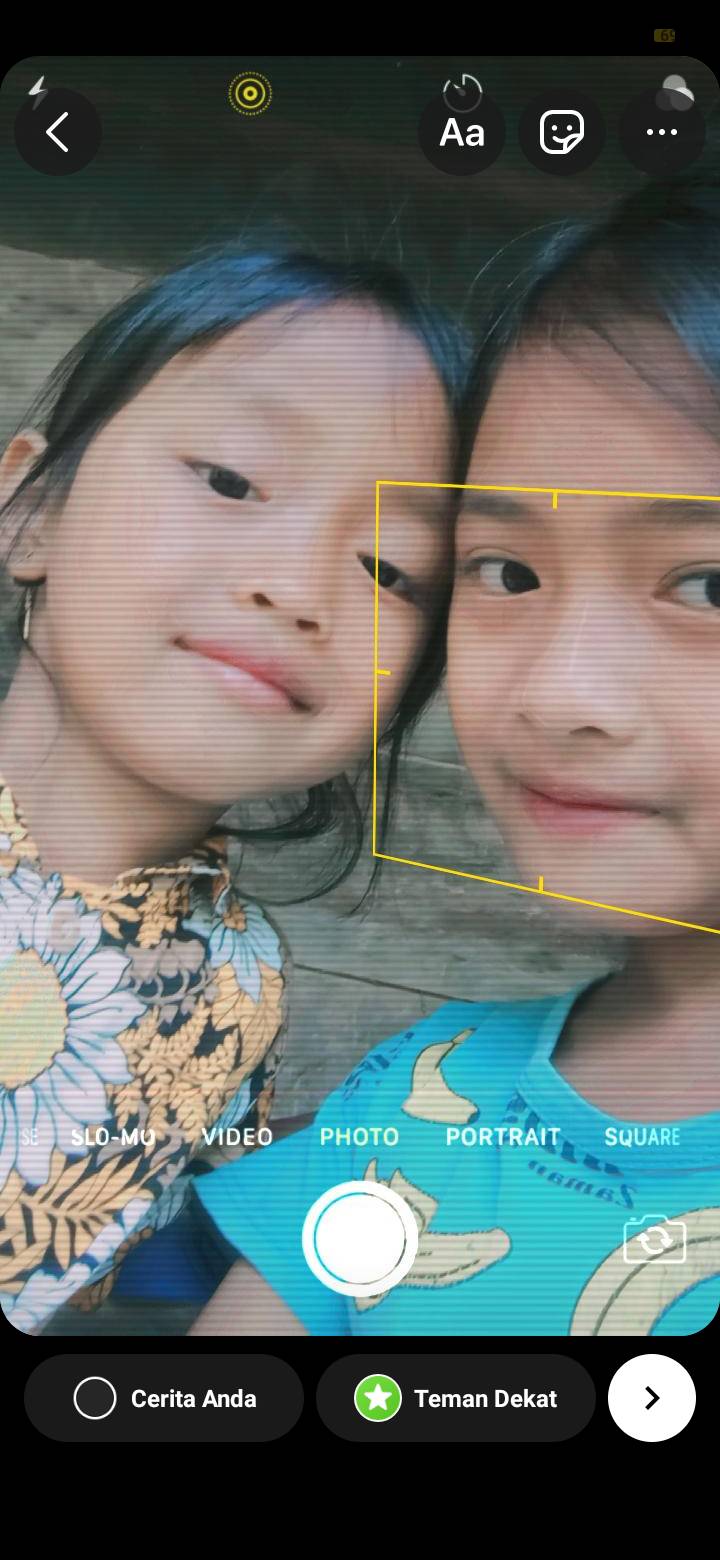Share to Teman Dekat
This screenshot has height=1560, width=720.
point(456,1398)
